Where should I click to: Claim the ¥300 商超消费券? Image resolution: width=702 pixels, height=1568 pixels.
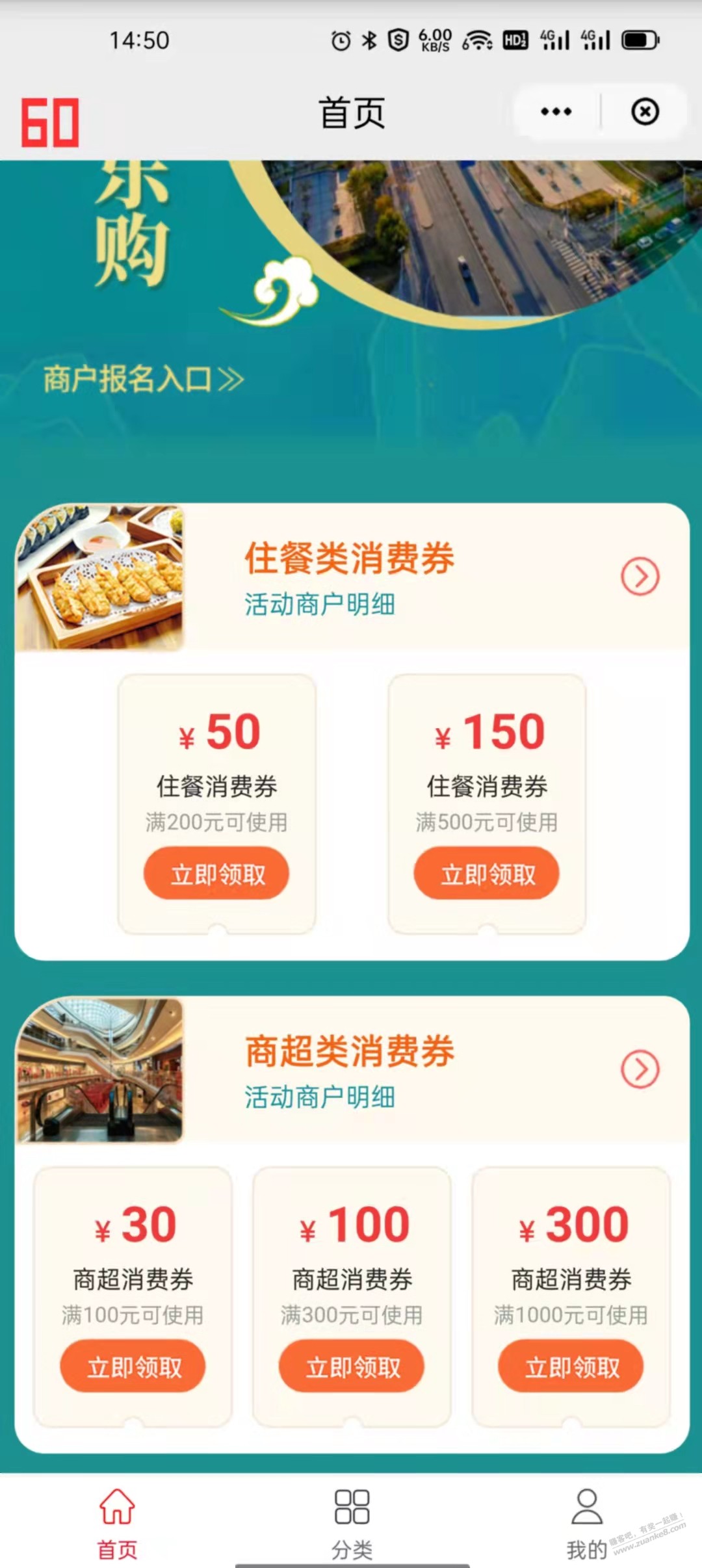tap(571, 1366)
